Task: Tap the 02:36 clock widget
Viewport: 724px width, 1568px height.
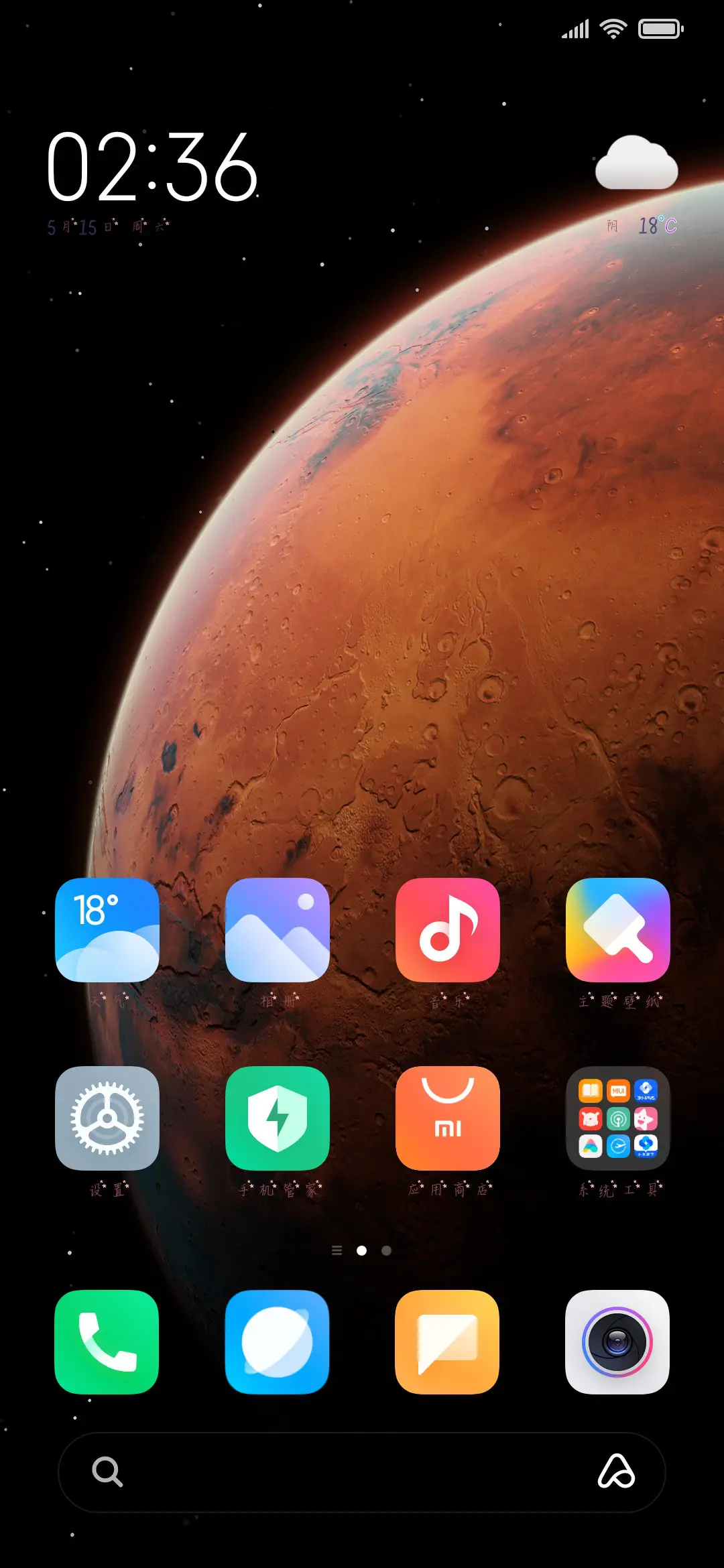Action: 152,168
